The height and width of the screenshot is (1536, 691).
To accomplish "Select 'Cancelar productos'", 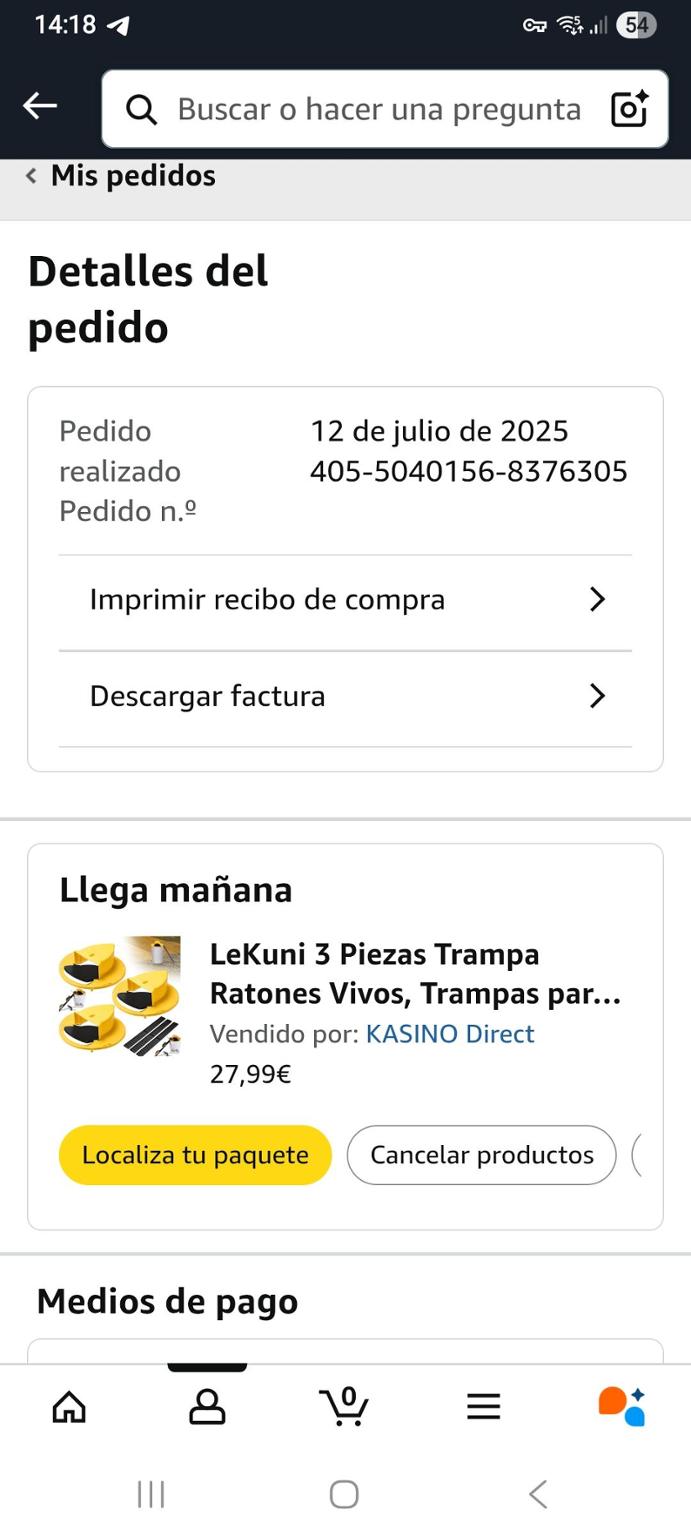I will point(482,1155).
